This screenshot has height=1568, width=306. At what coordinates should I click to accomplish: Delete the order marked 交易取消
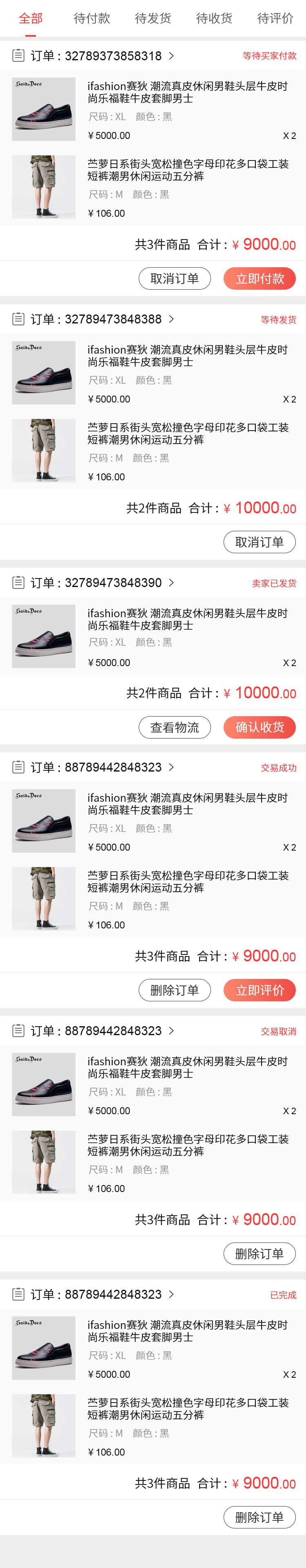pos(259,1254)
